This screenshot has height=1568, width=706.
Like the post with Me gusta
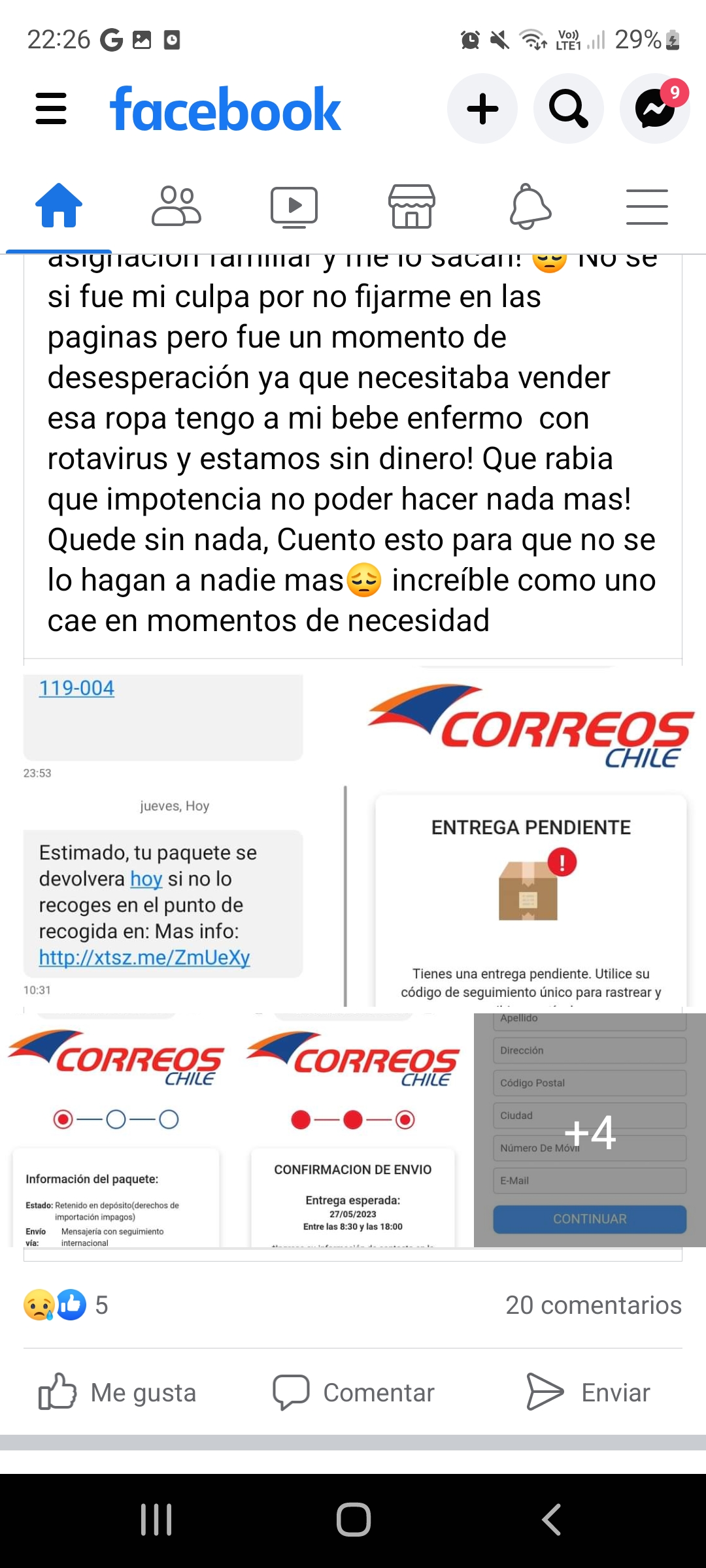118,1392
